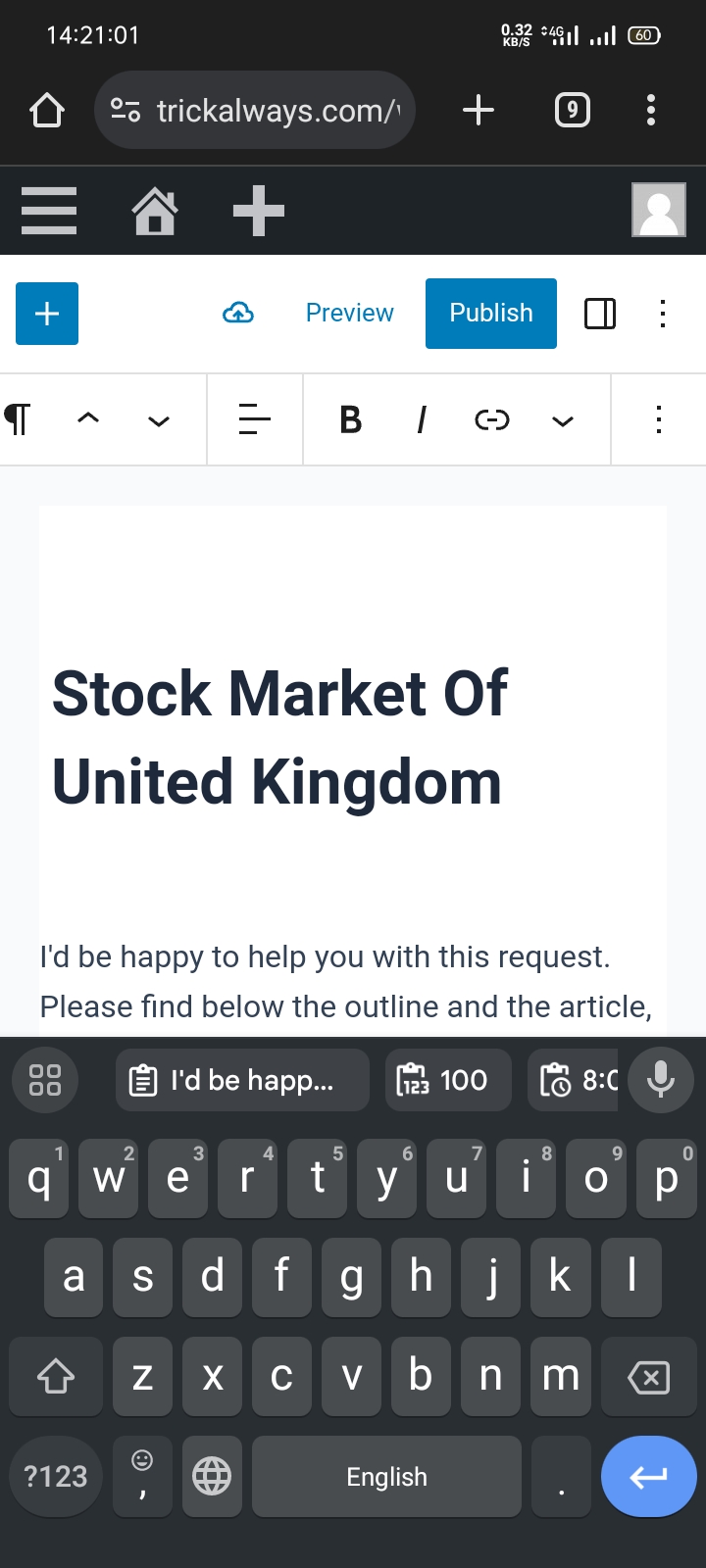Screen dimensions: 706x1568
Task: Open the editor options menu
Action: [663, 314]
